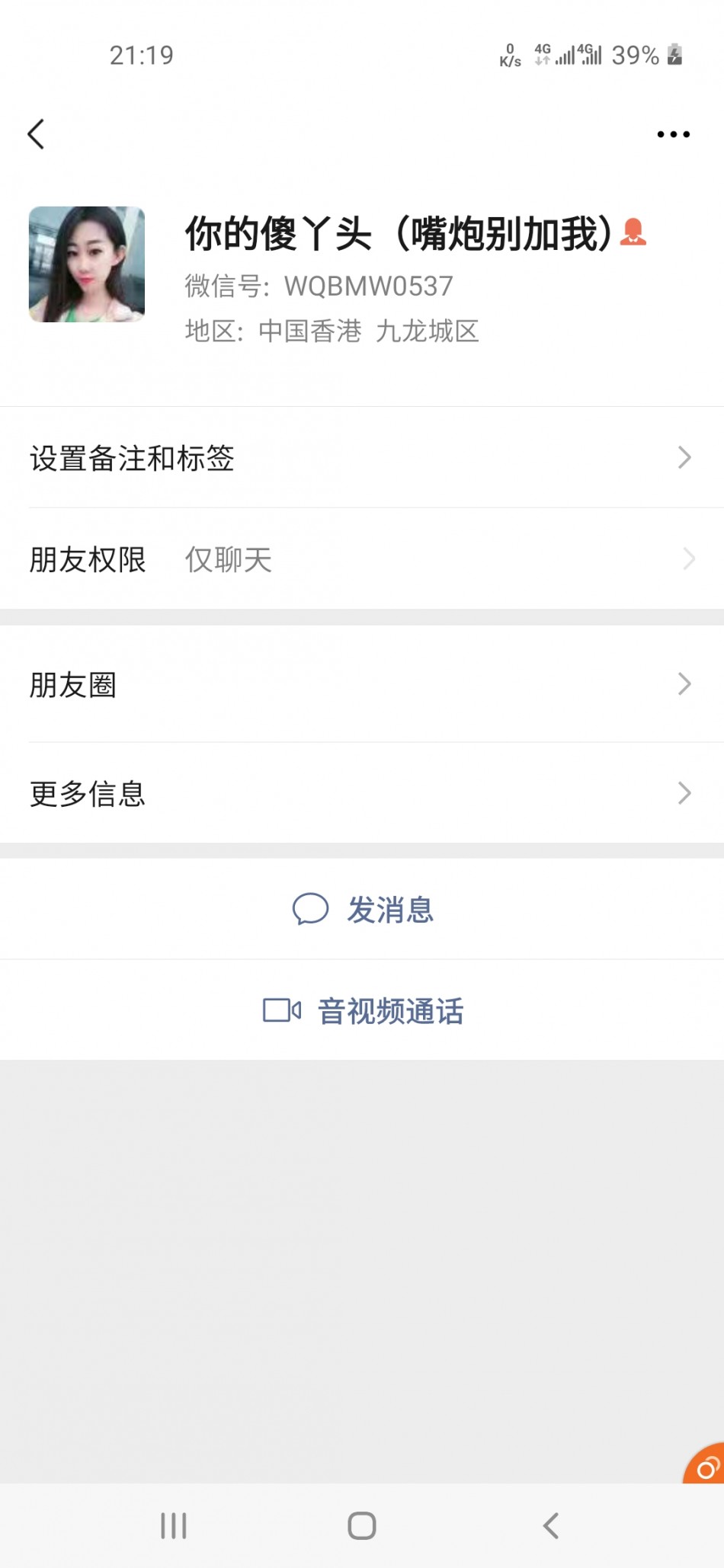The width and height of the screenshot is (724, 1568).
Task: Start 音视频通话 with this contact
Action: click(363, 1011)
